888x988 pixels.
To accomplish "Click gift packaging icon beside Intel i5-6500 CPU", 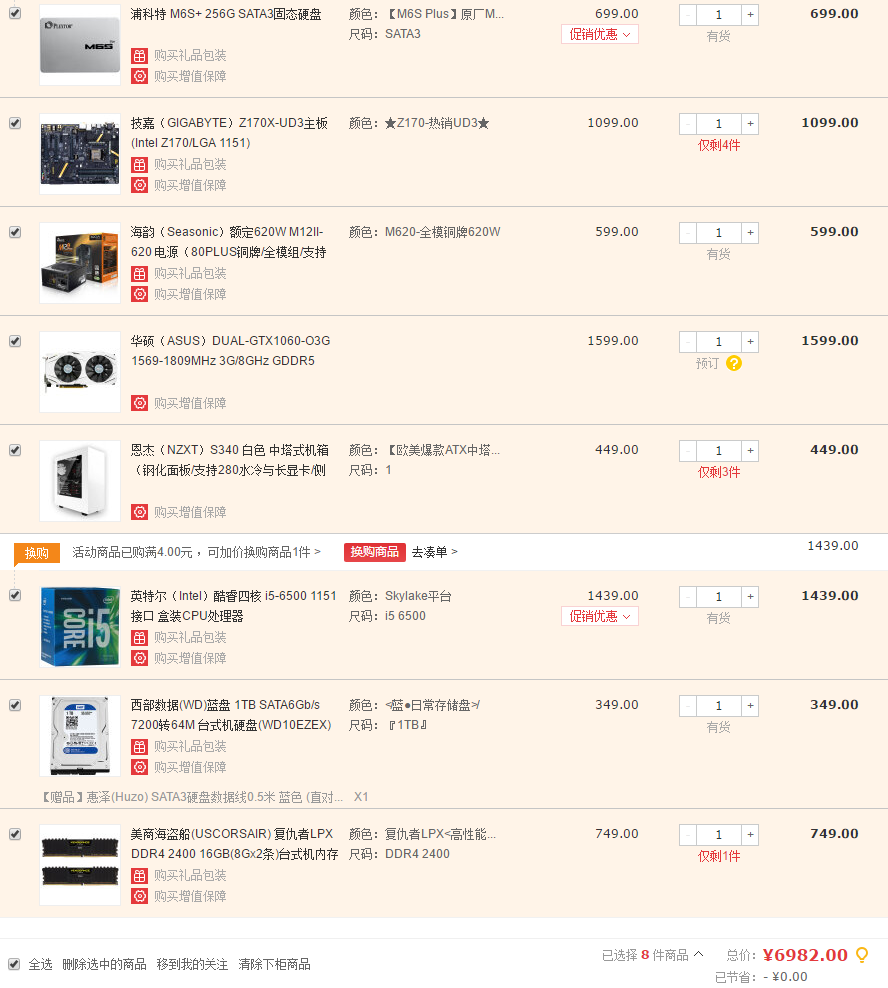I will [x=140, y=639].
